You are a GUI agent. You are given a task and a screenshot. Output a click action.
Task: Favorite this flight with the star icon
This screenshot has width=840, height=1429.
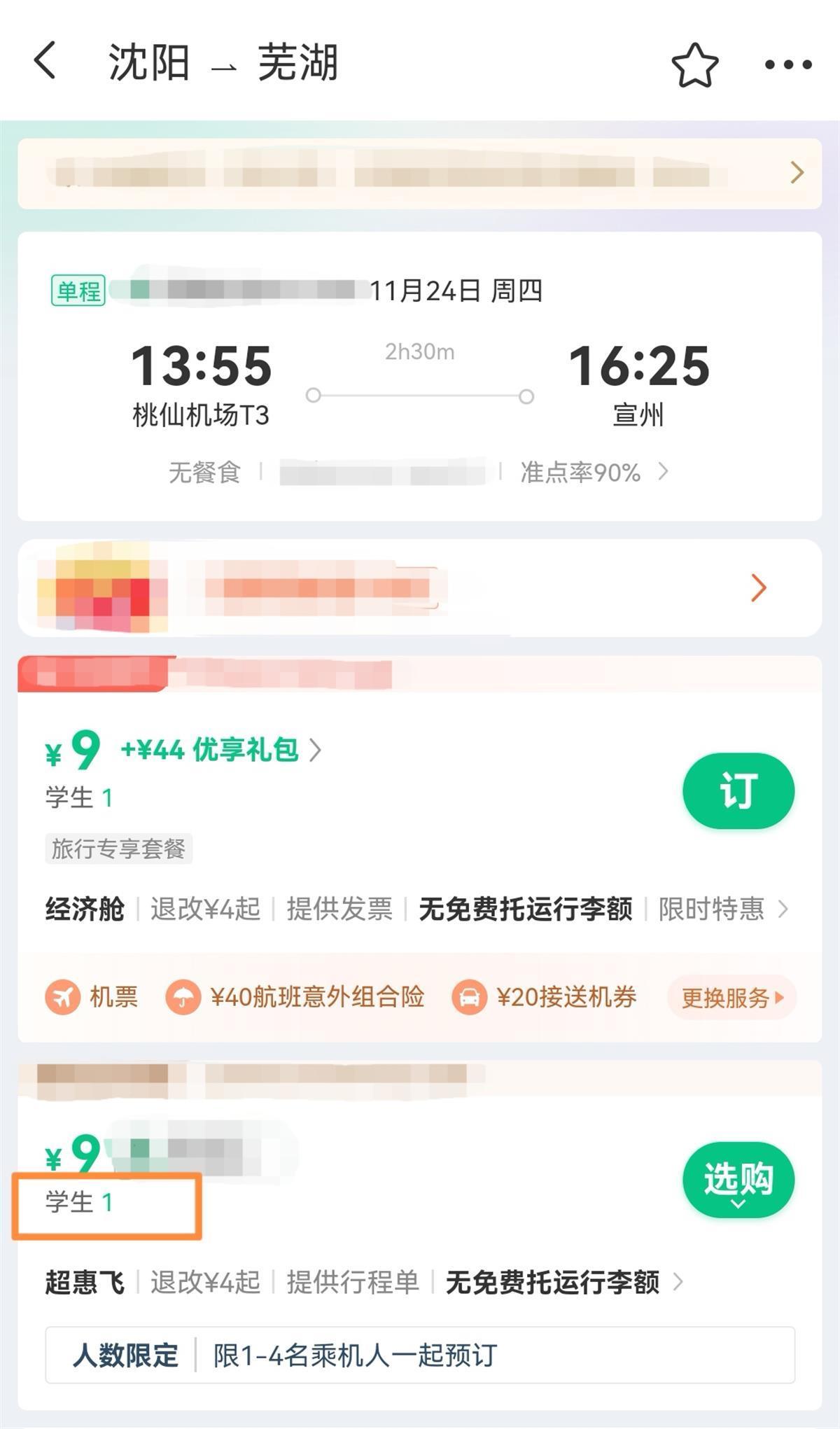(x=694, y=64)
